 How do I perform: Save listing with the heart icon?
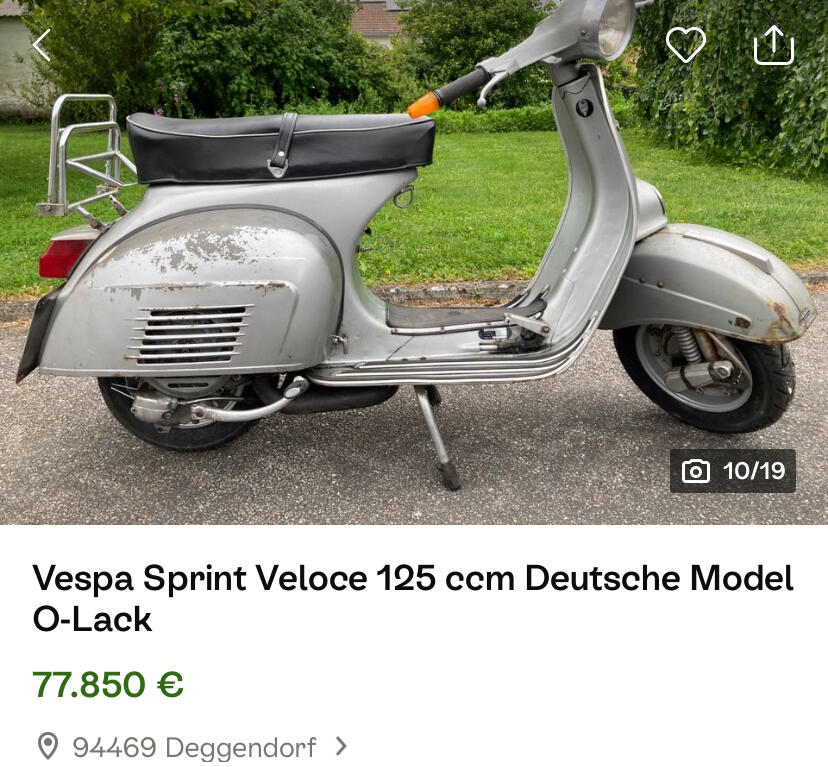click(686, 45)
